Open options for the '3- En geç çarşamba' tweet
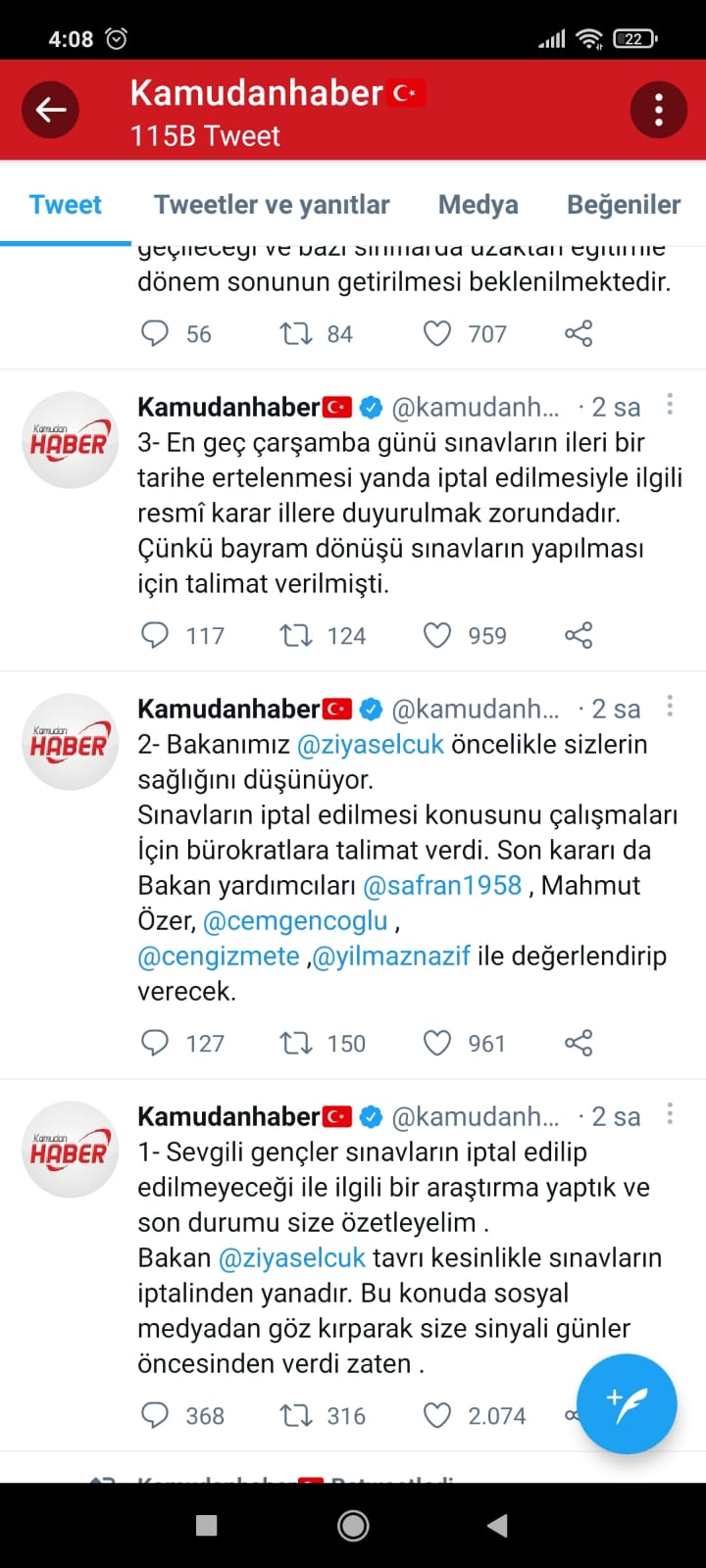The height and width of the screenshot is (1568, 706). pyautogui.click(x=670, y=404)
